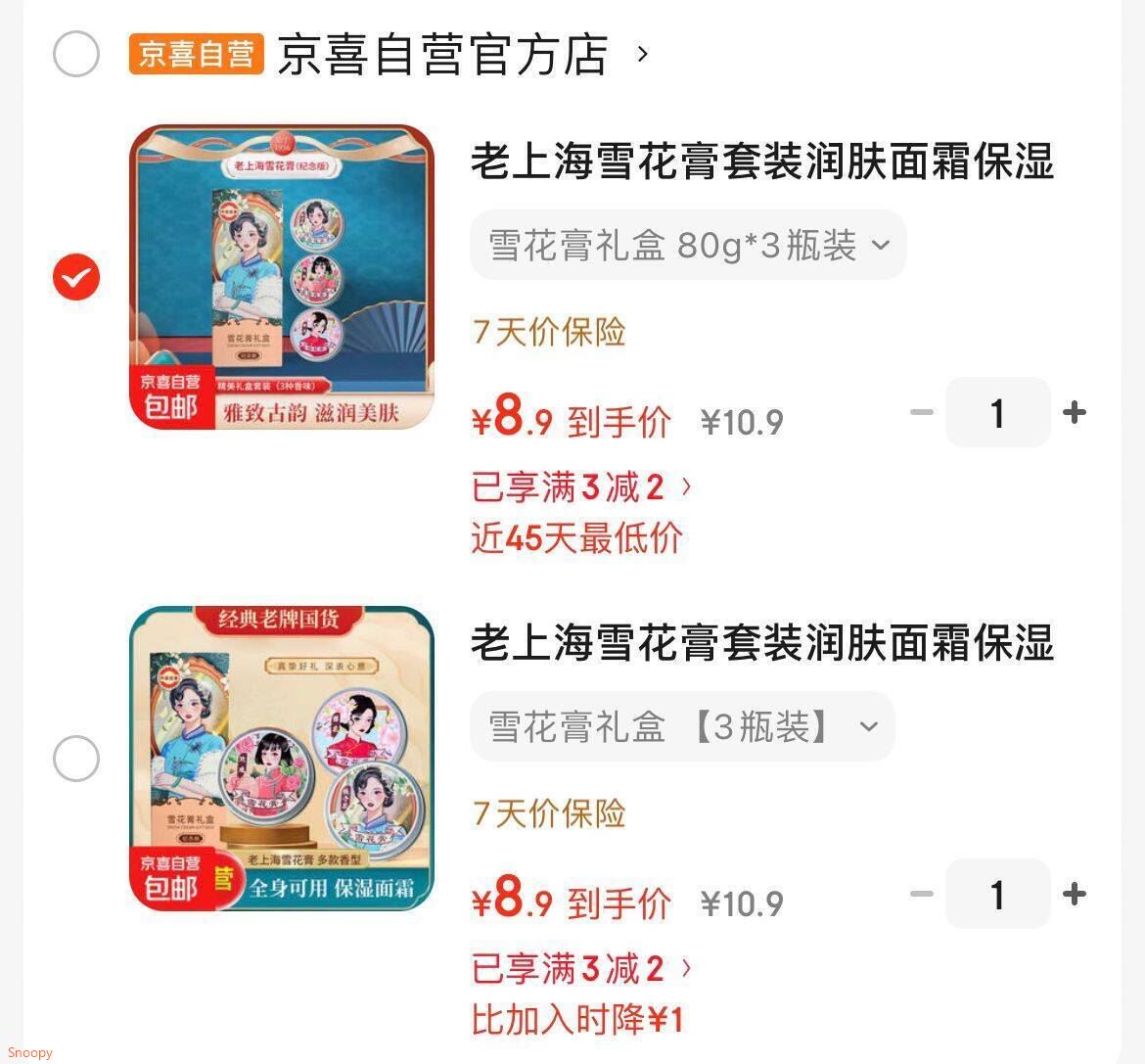The image size is (1145, 1064).
Task: Change the 雪花膏礼盒 80g*3瓶装 variant dropdown
Action: 688,245
